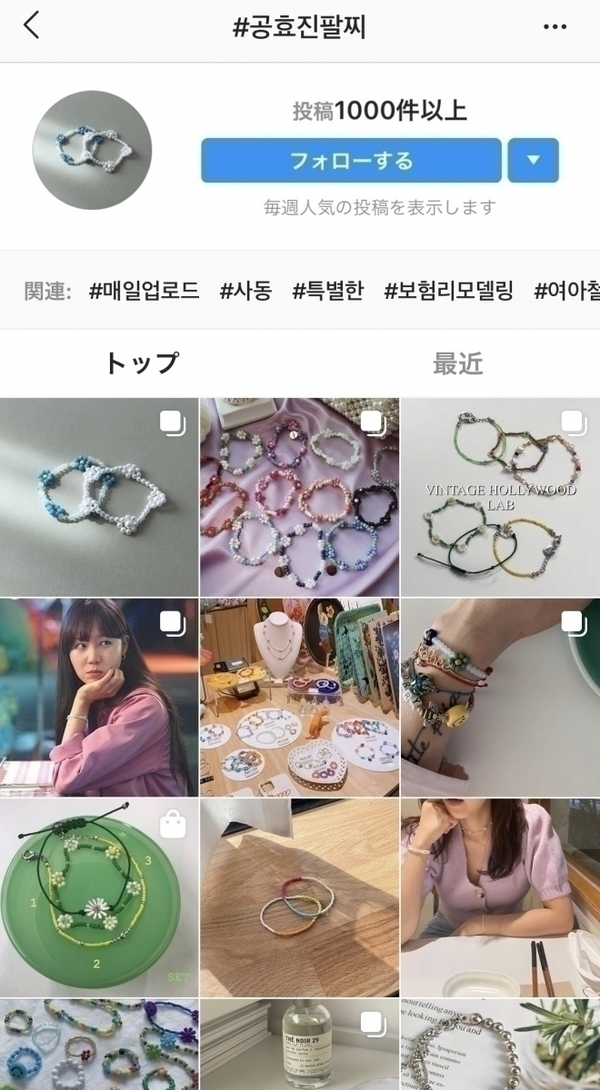Follow the hashtag with フォローする button
Image resolution: width=600 pixels, height=1090 pixels.
click(x=351, y=160)
